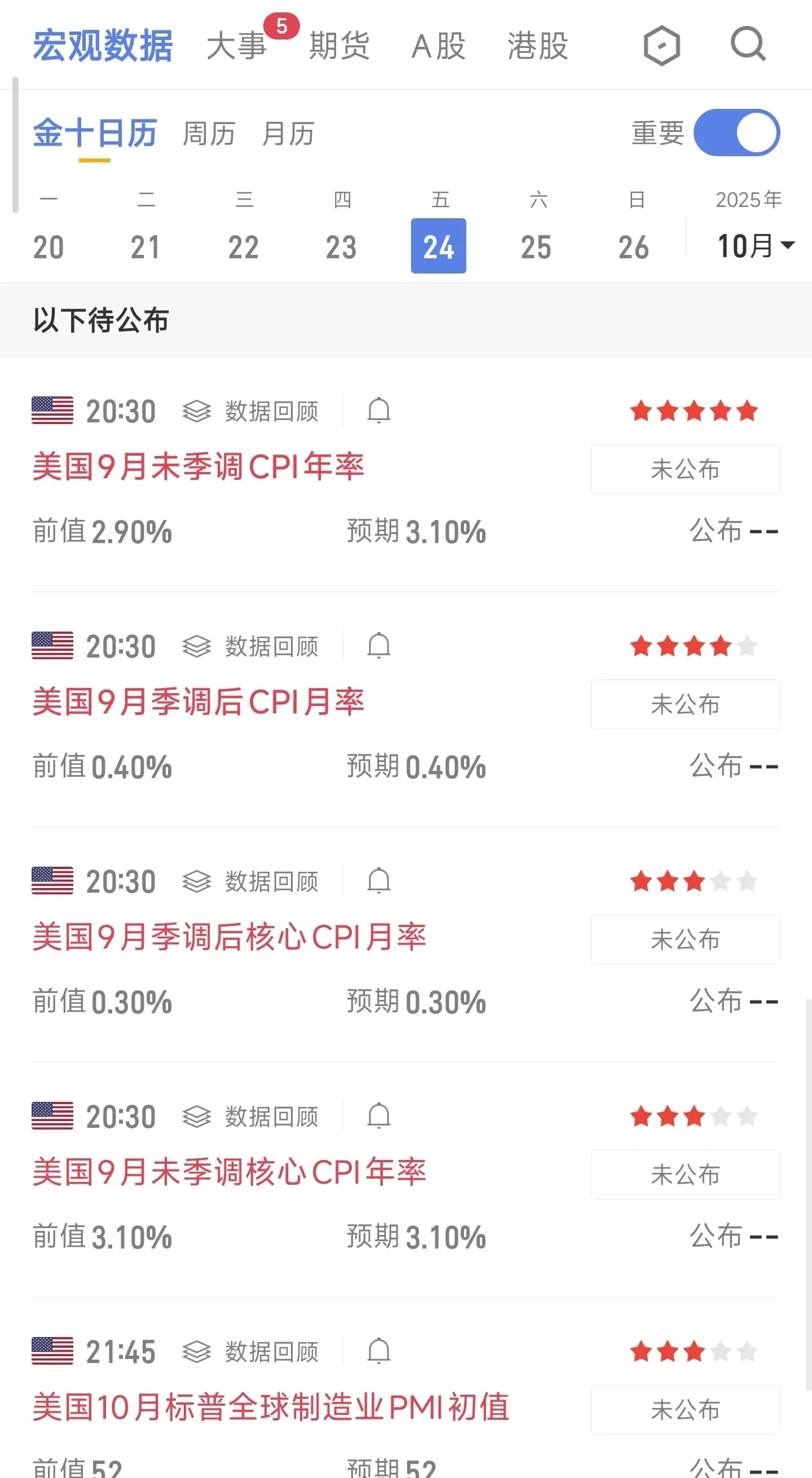Open the search icon

click(748, 44)
